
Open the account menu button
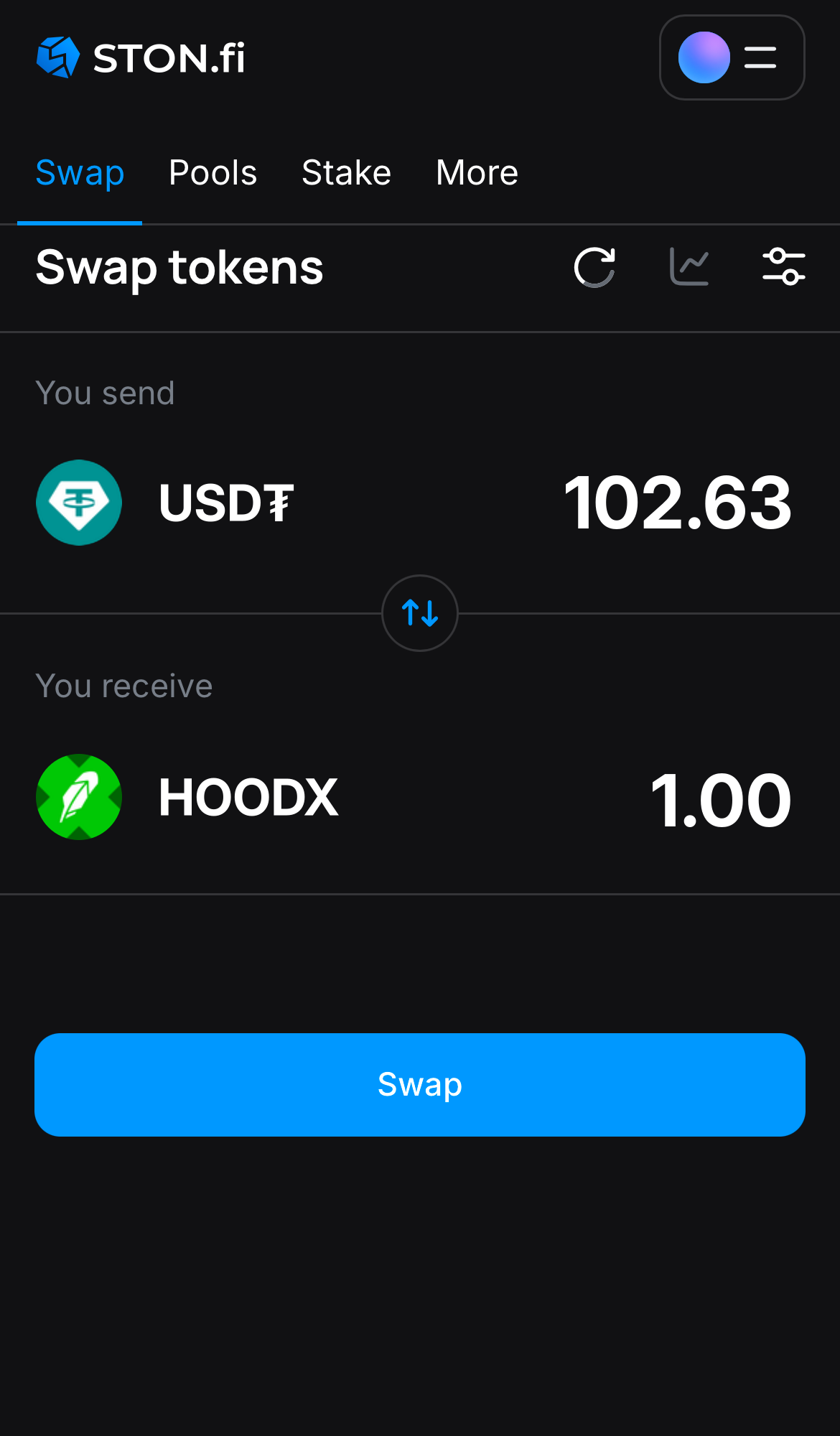[732, 57]
